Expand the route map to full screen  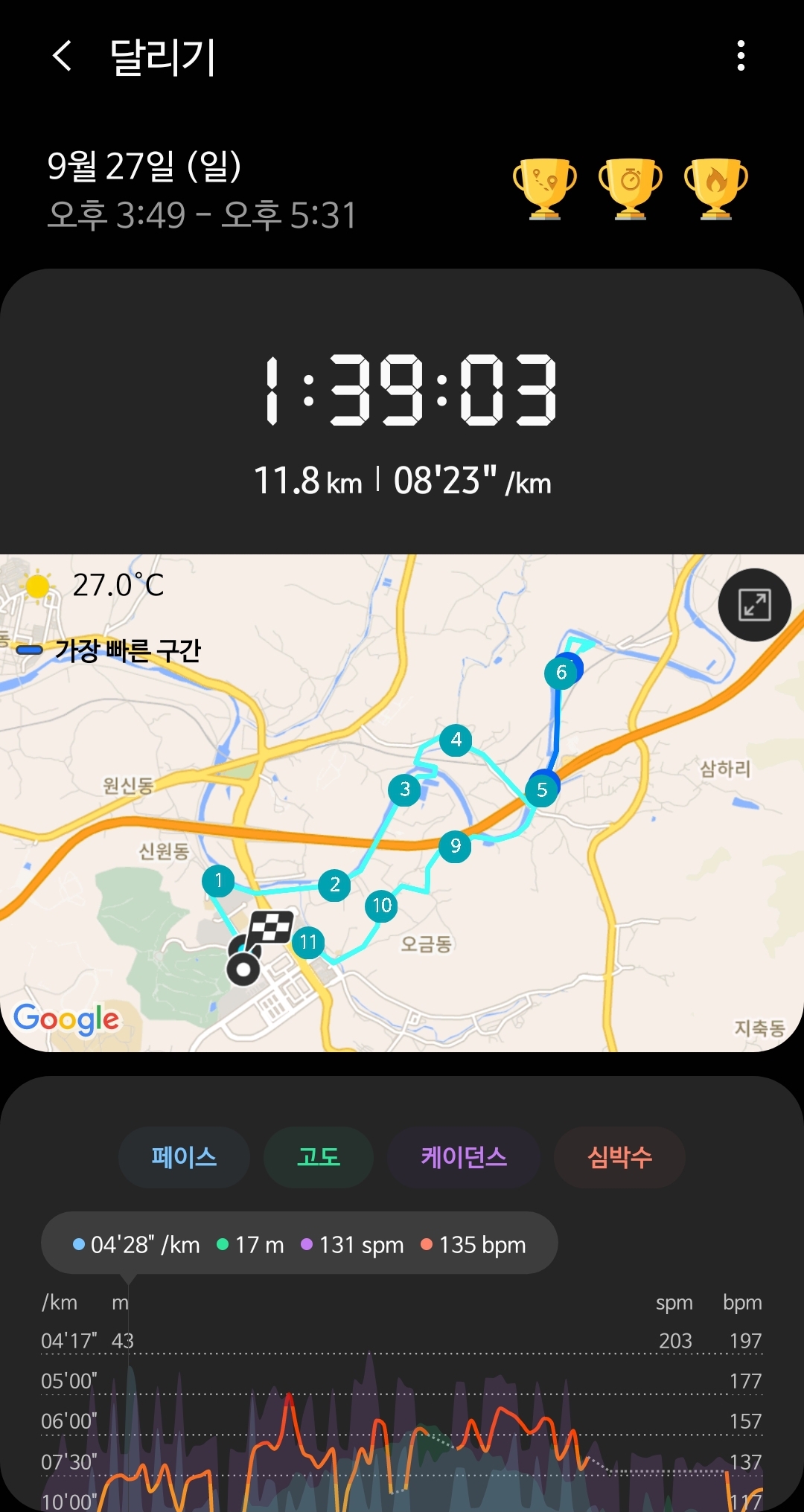pos(754,605)
